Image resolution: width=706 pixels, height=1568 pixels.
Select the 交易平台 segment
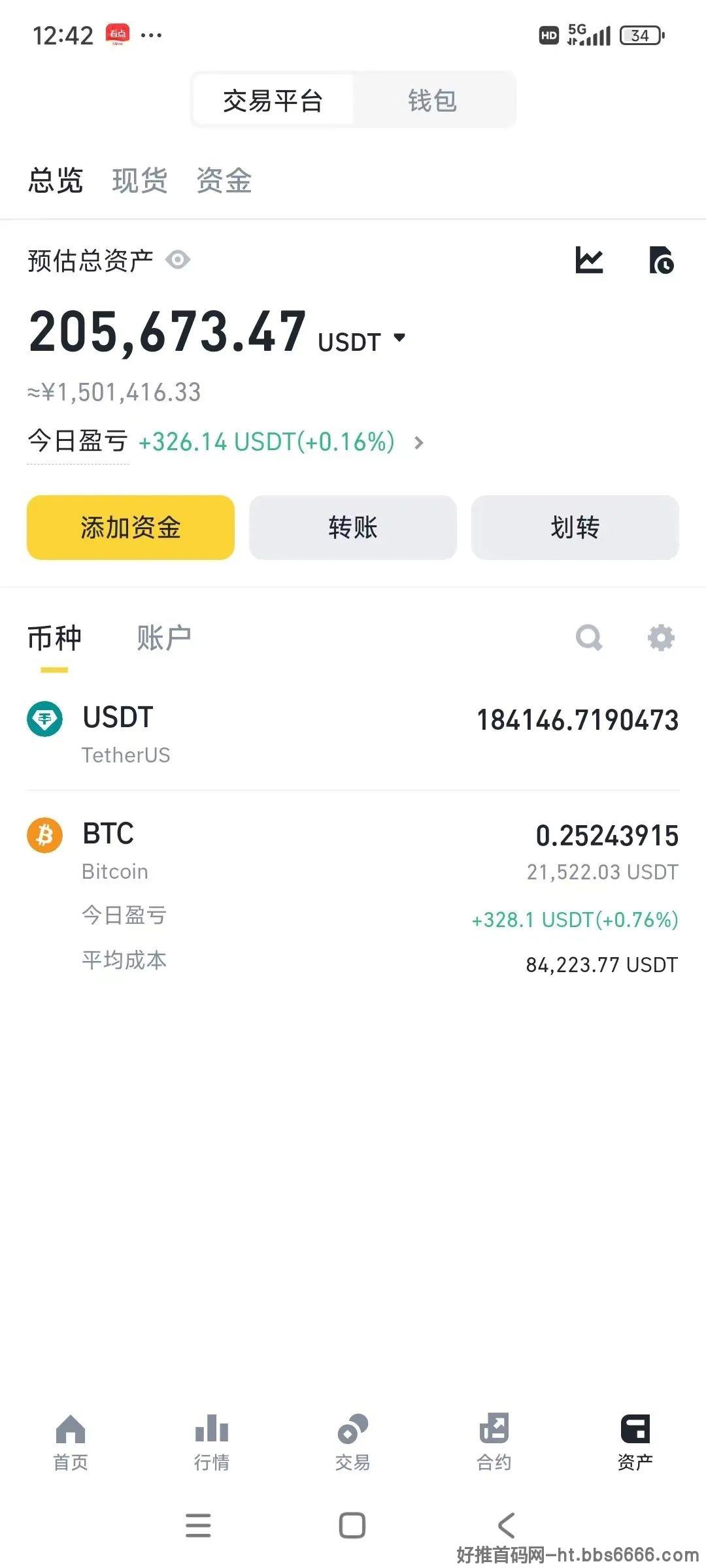273,100
